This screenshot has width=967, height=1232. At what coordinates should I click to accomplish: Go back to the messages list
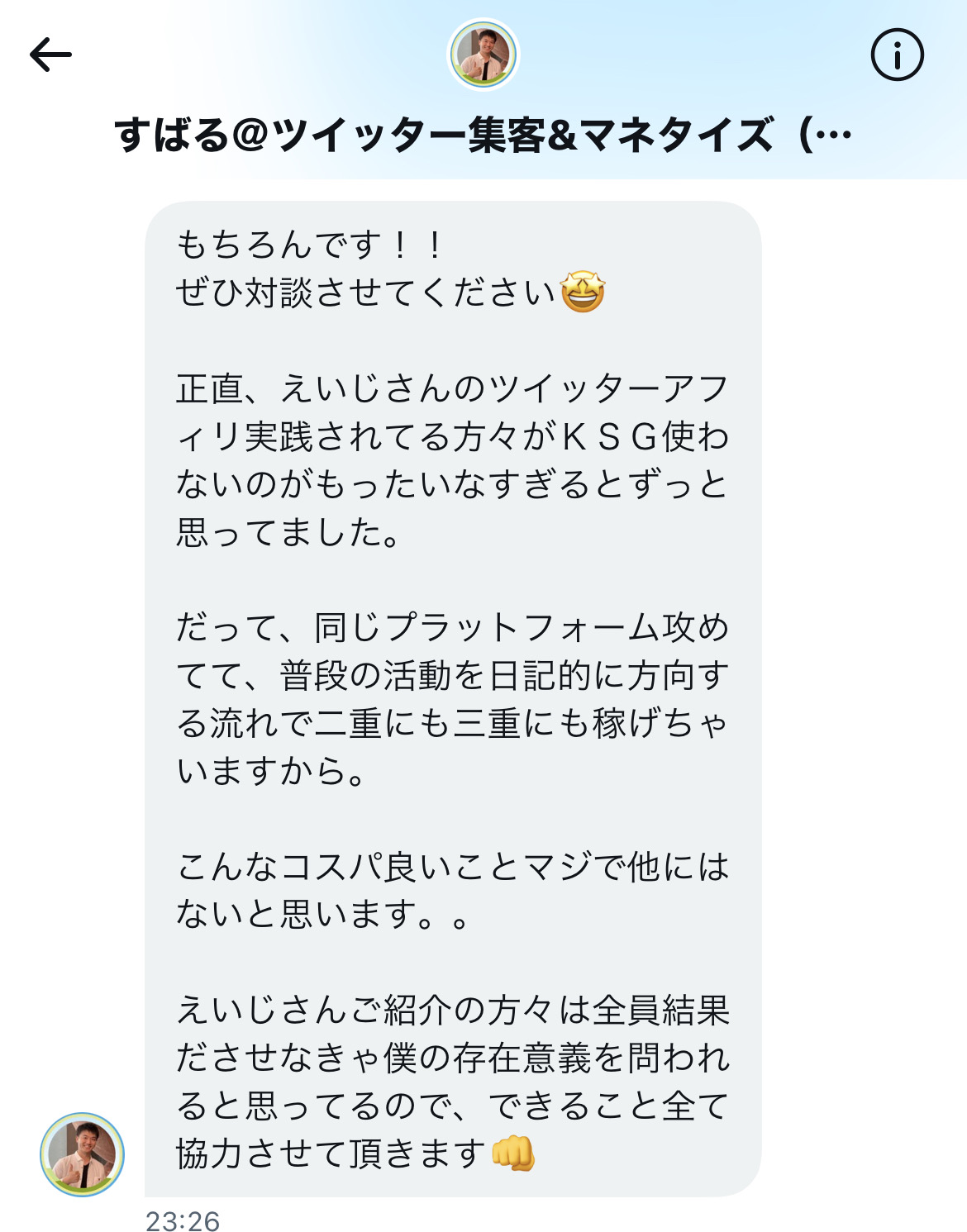tap(50, 55)
